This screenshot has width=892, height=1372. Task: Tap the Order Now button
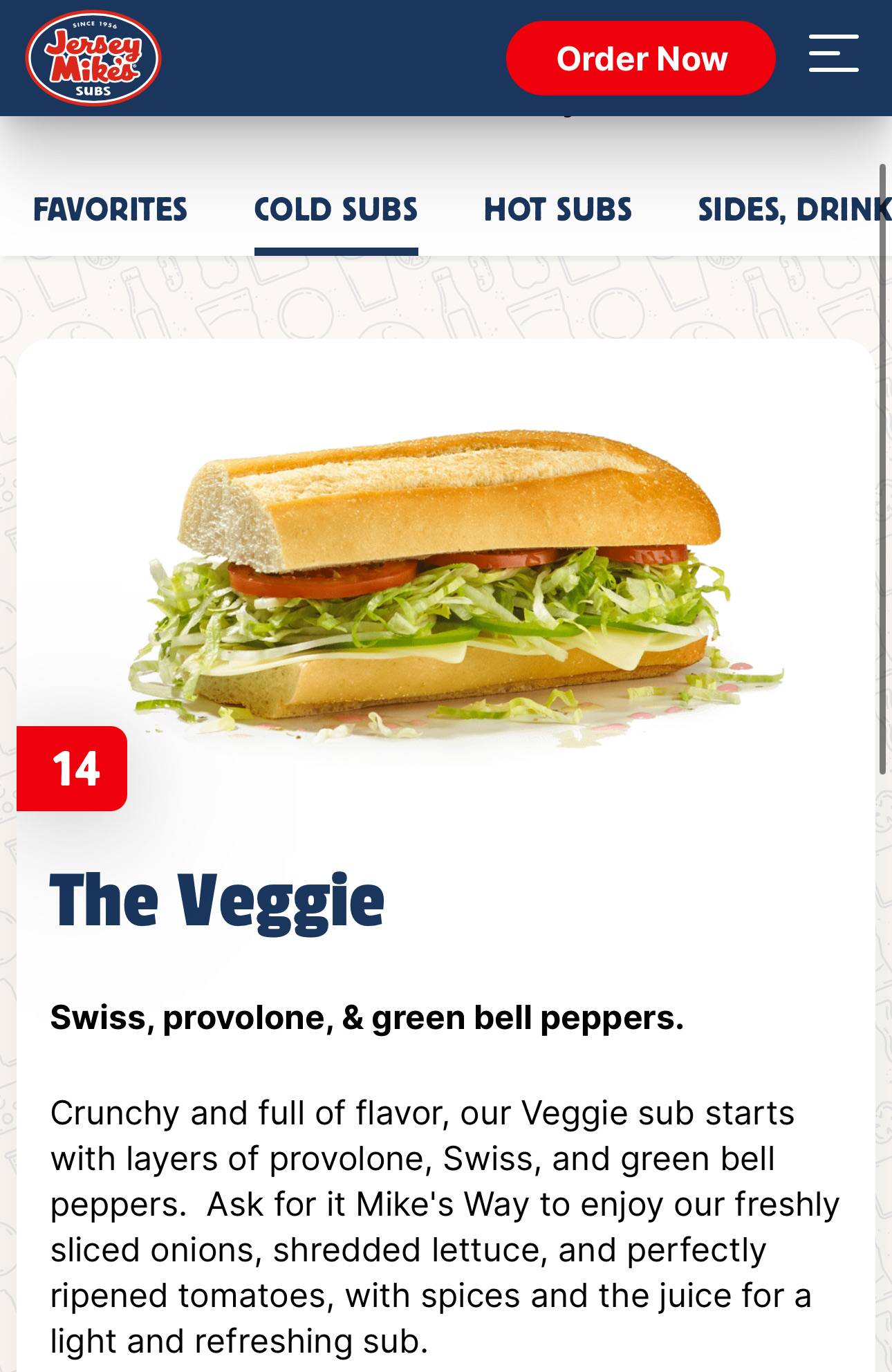tap(640, 58)
